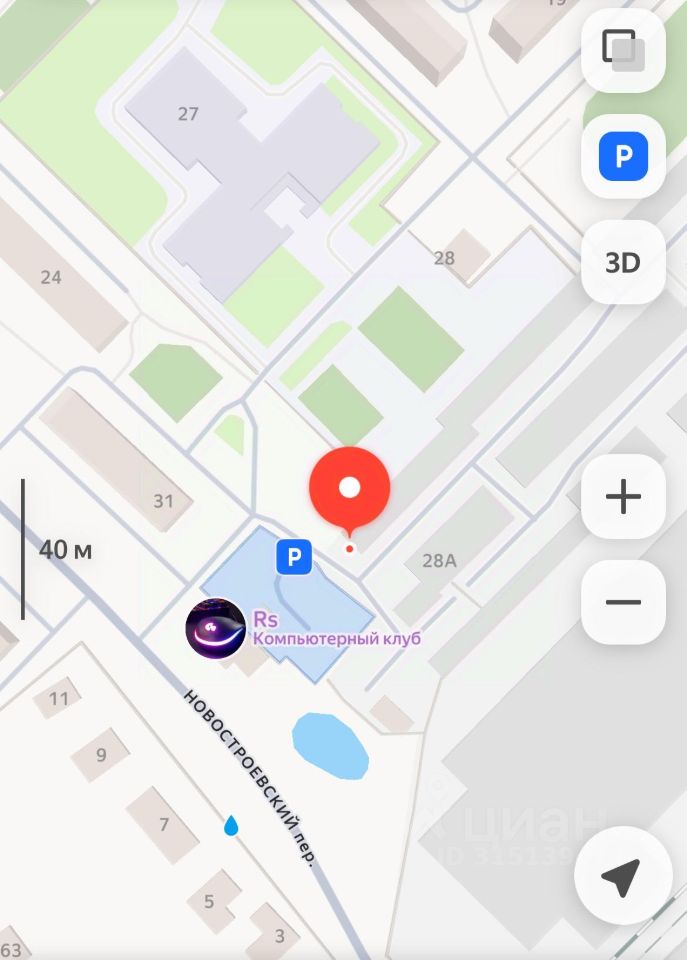Open the map layers button
Screen dimensions: 687x960
pyautogui.click(x=622, y=49)
